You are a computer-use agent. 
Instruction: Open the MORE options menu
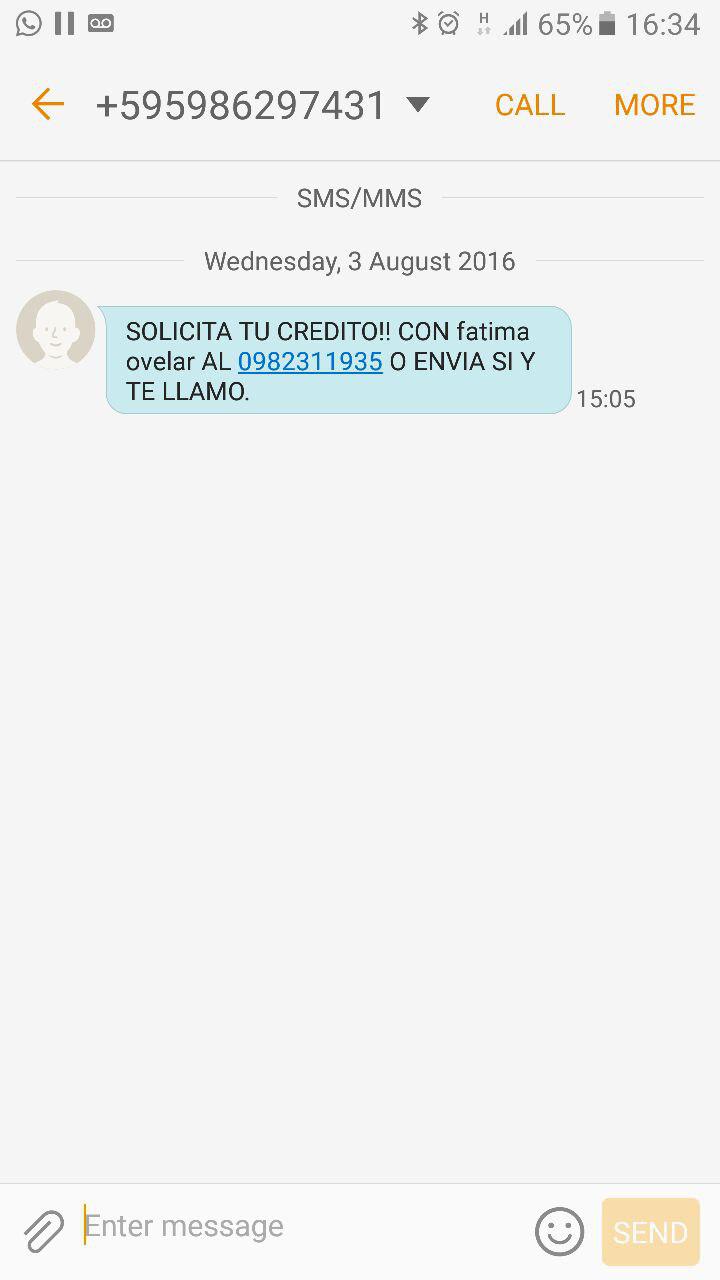[x=654, y=105]
